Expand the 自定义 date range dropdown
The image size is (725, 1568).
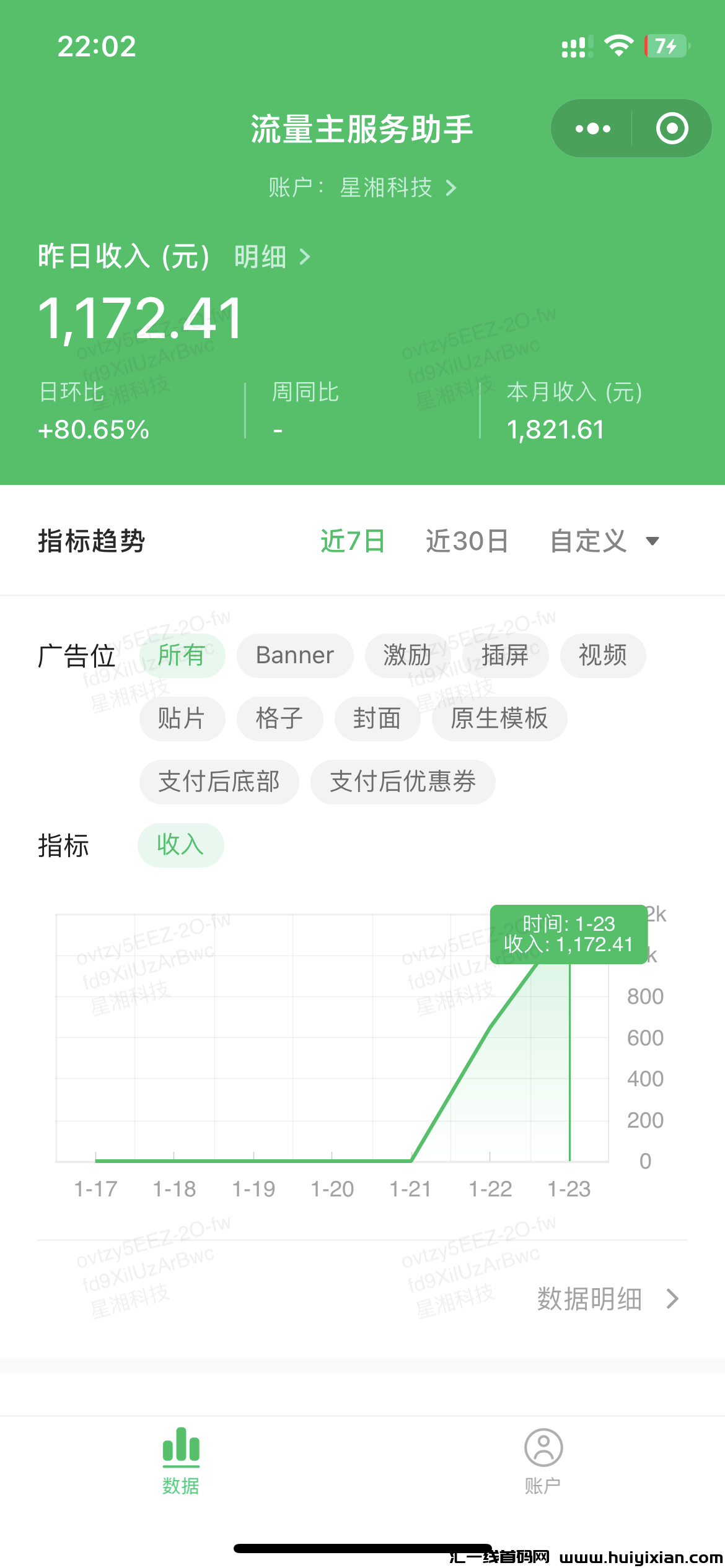604,541
